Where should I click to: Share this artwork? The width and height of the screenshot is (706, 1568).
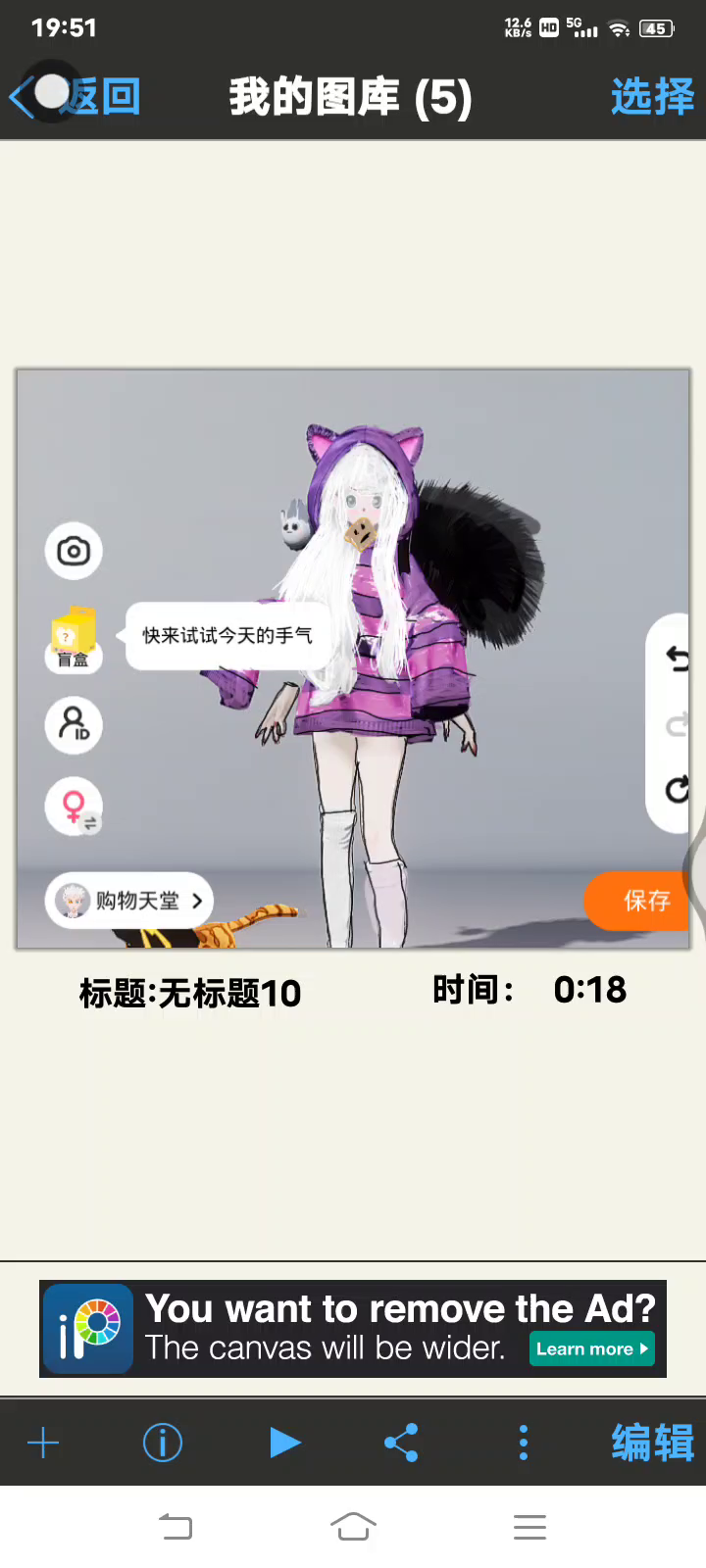point(401,1443)
